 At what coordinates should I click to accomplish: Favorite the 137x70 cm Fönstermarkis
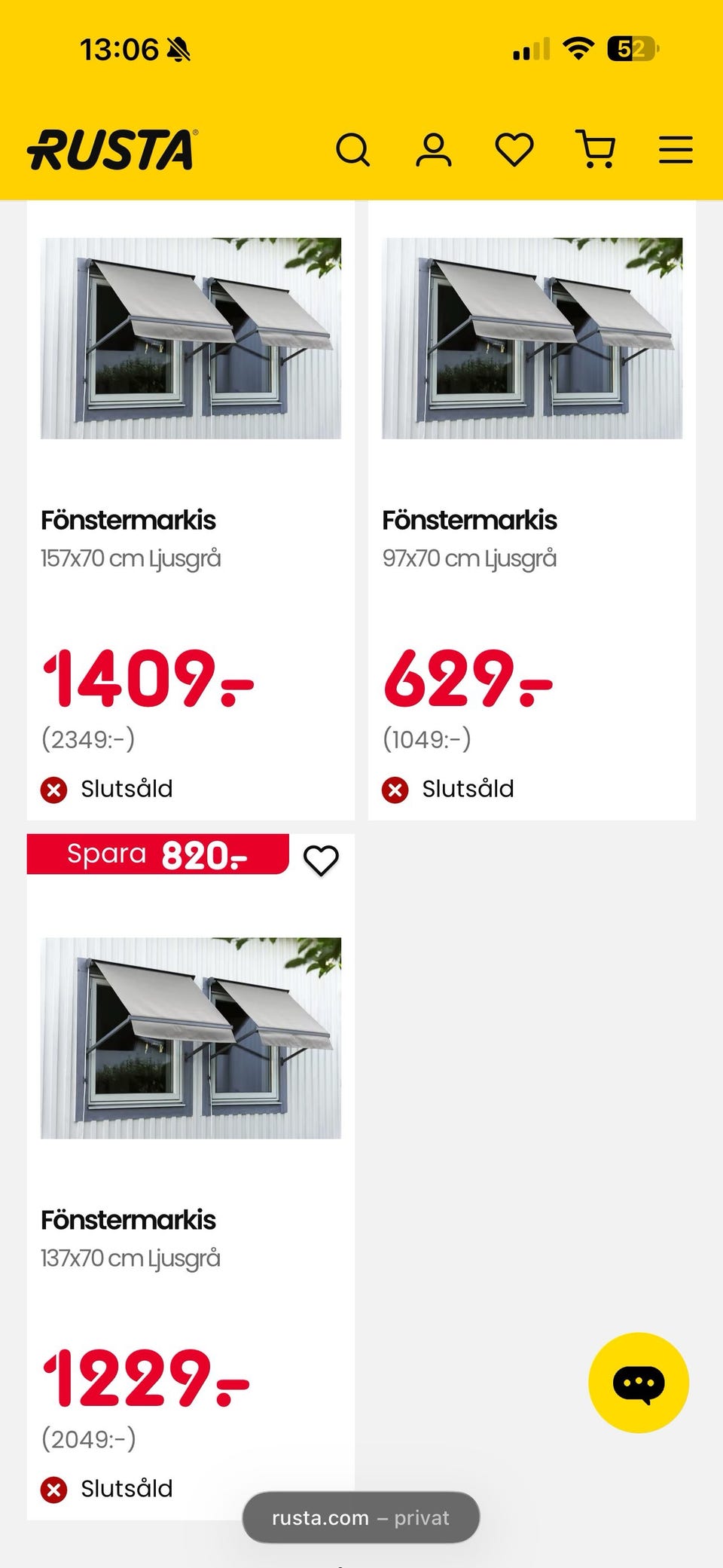click(321, 860)
